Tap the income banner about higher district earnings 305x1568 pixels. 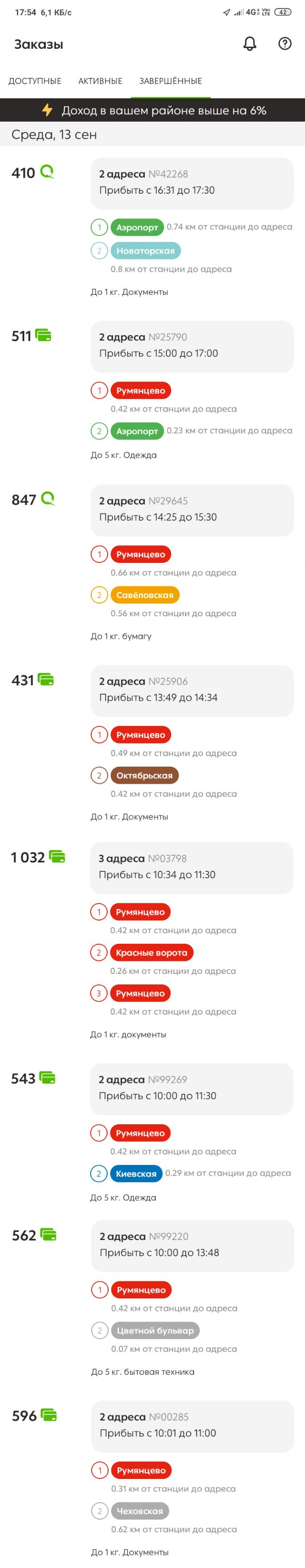click(152, 110)
